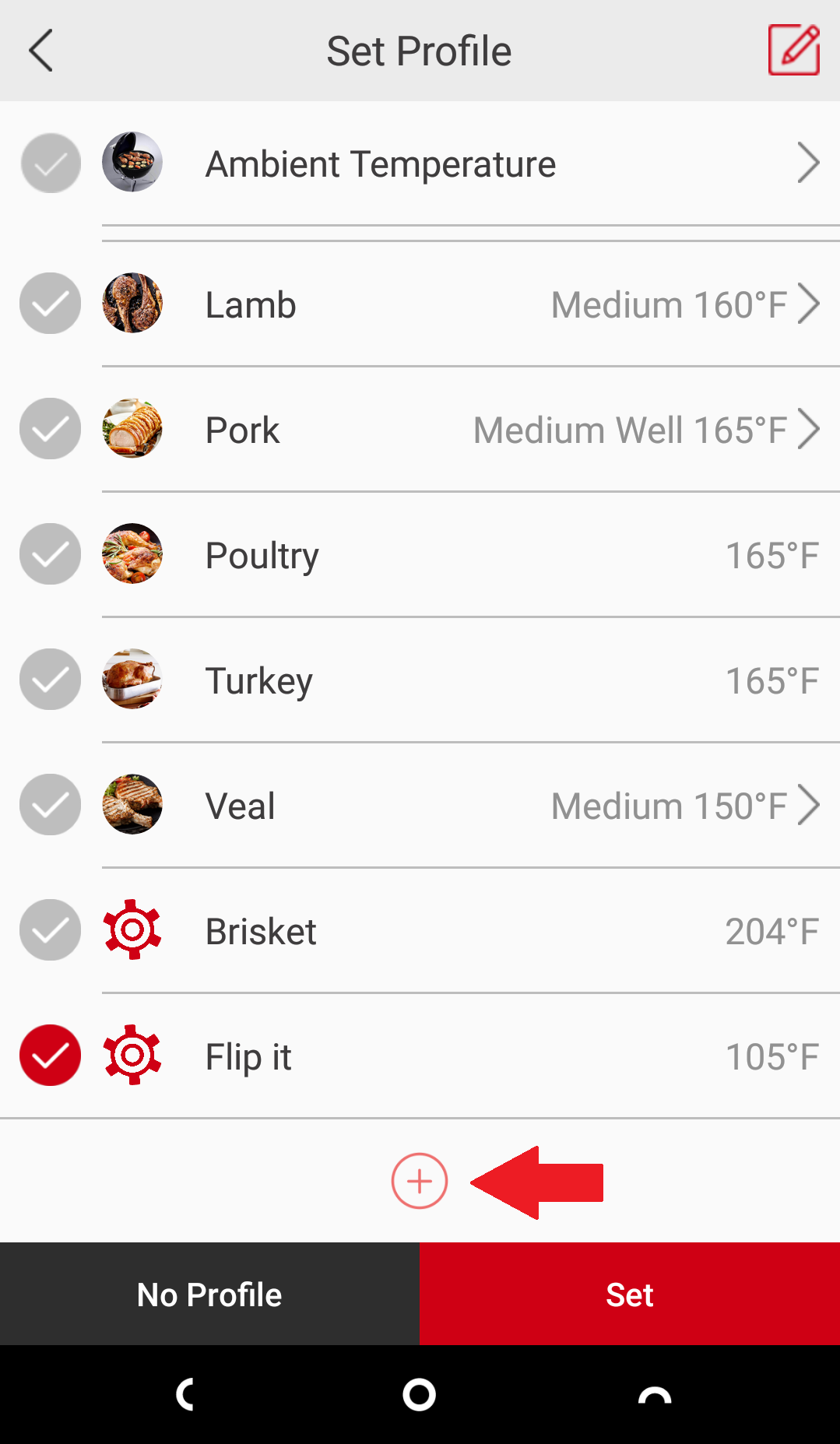Select Ambient Temperature profile checkmark
Screen dimensions: 840x1444
51,163
